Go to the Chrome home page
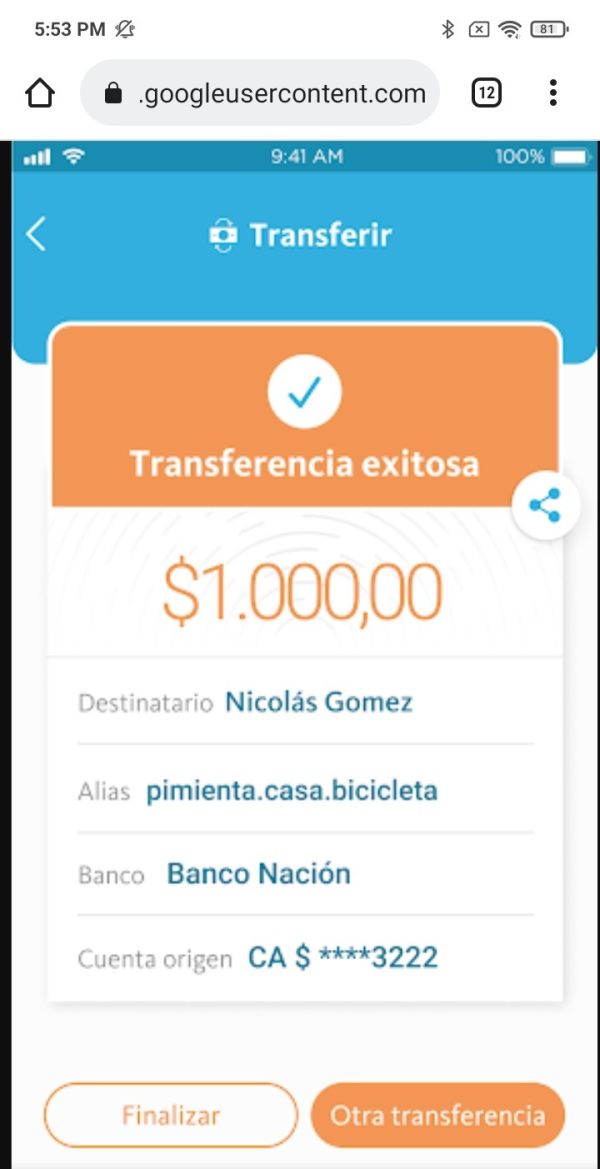The image size is (600, 1169). click(40, 93)
